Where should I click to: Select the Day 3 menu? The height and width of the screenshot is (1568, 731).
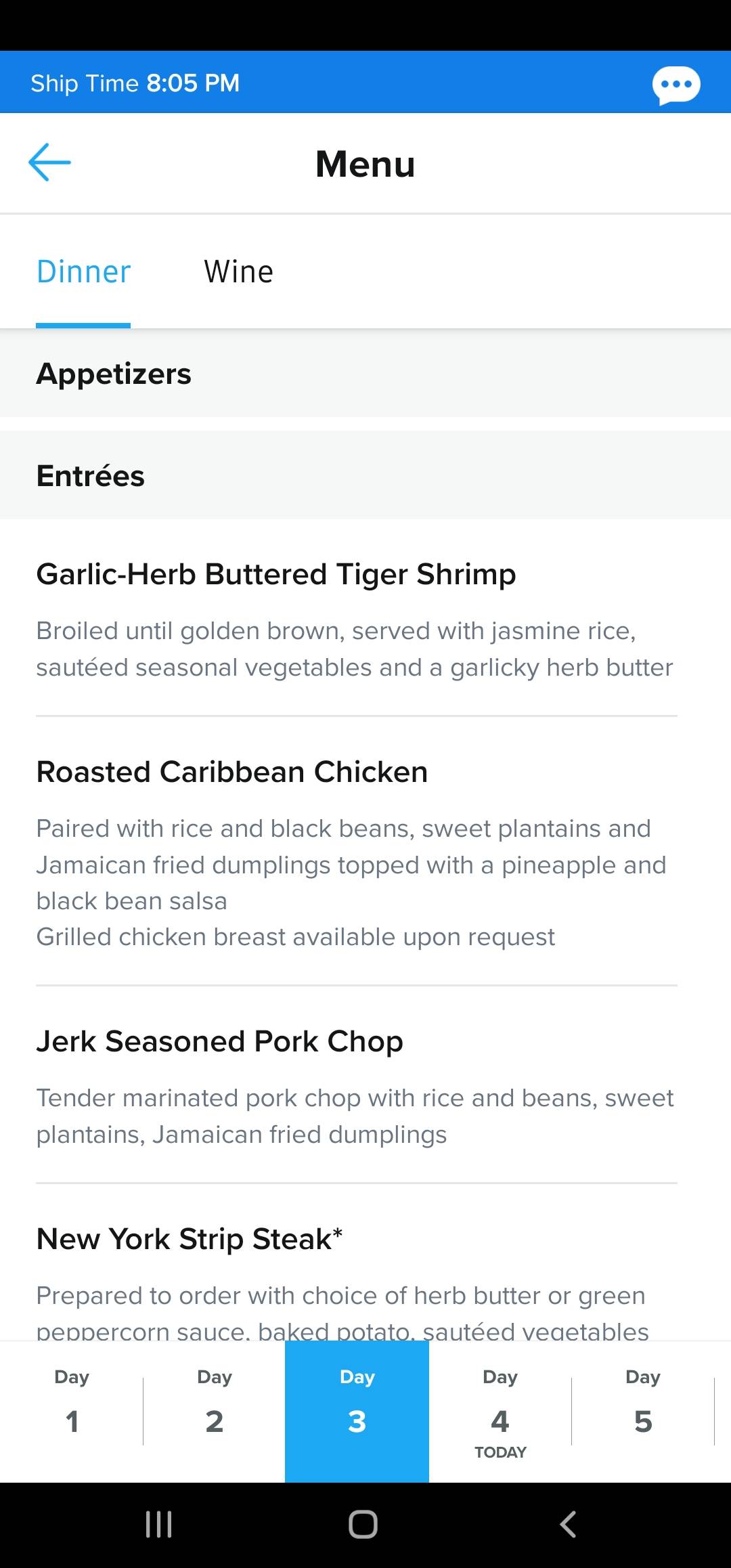point(357,1412)
